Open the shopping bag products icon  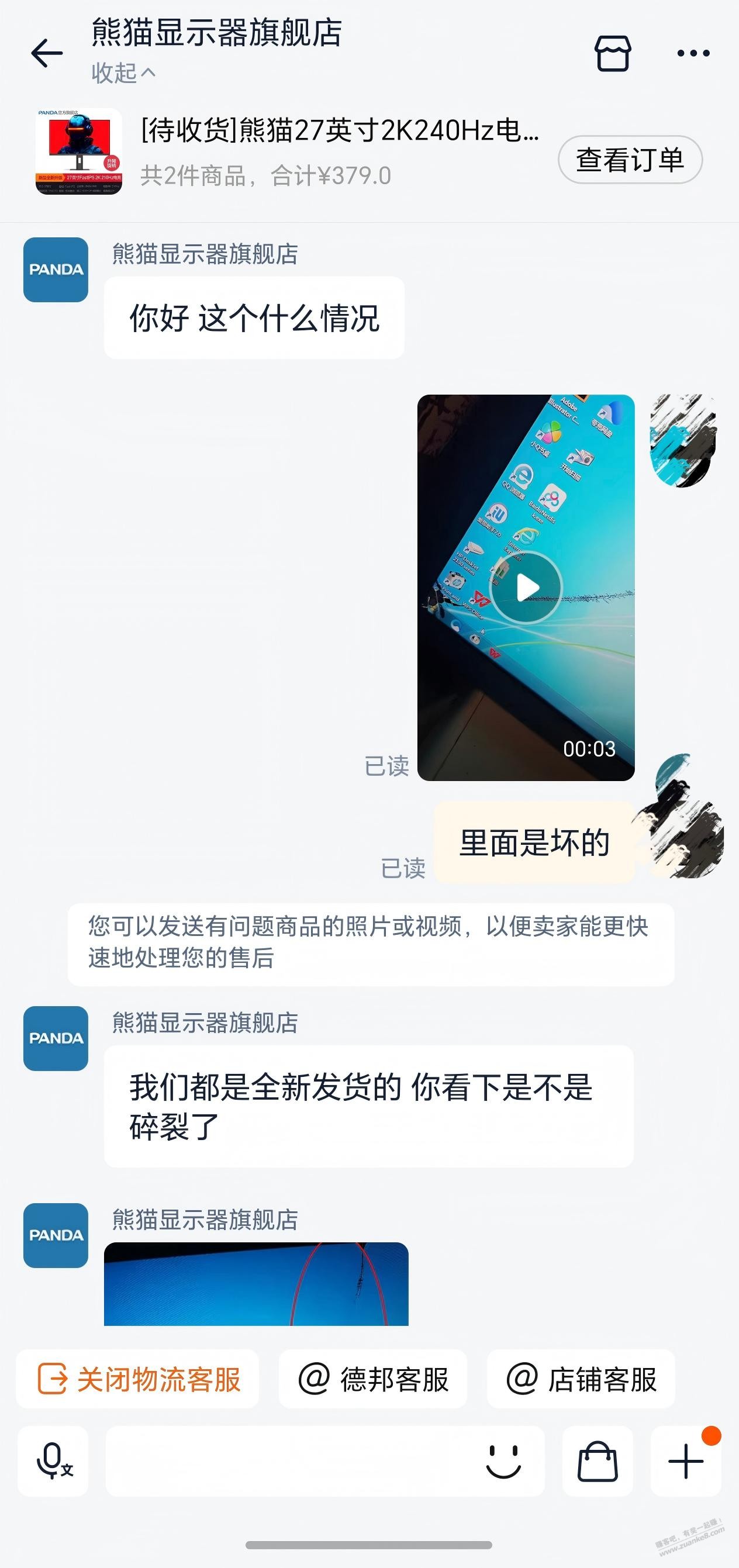click(597, 1461)
